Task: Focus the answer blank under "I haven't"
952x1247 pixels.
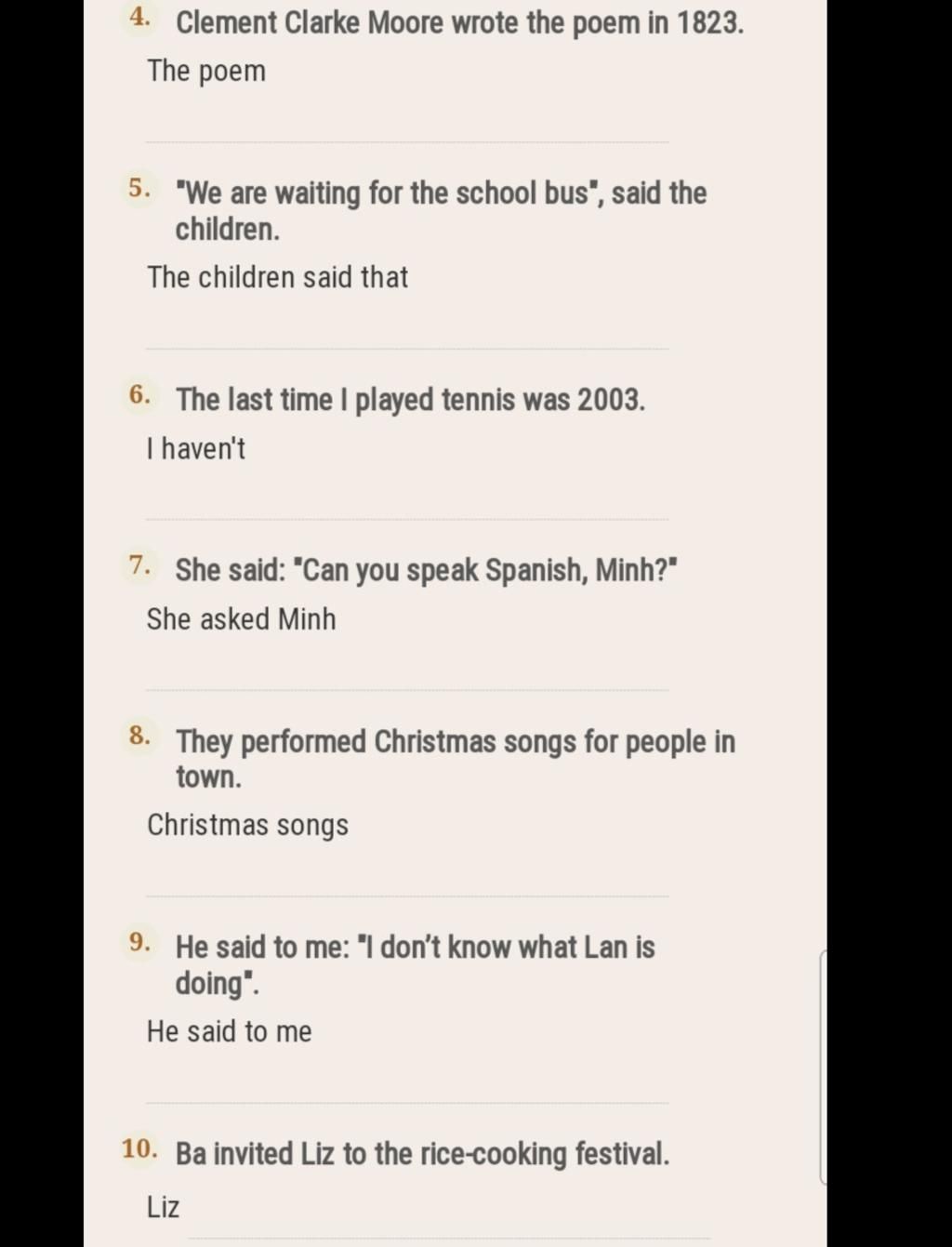Action: pyautogui.click(x=407, y=508)
